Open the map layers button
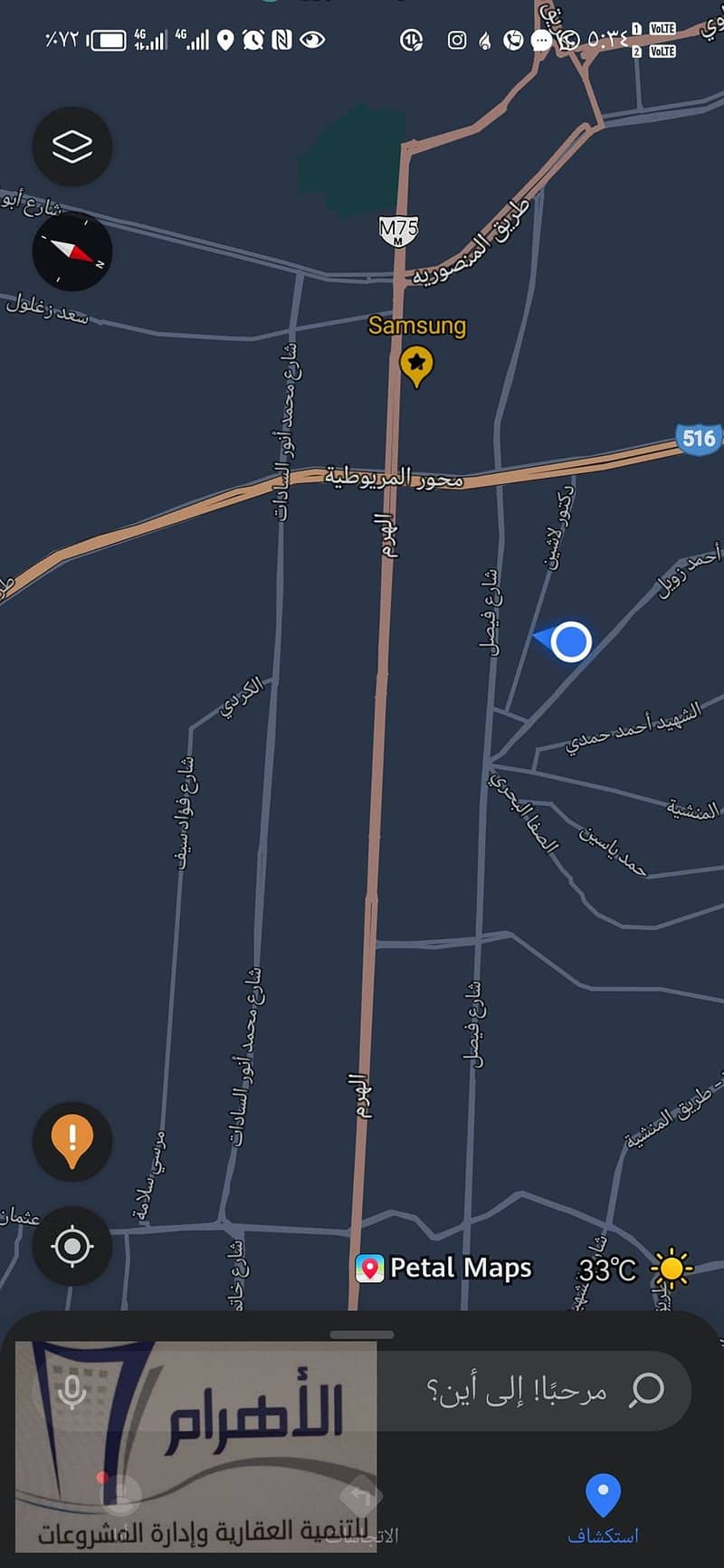 [x=72, y=147]
